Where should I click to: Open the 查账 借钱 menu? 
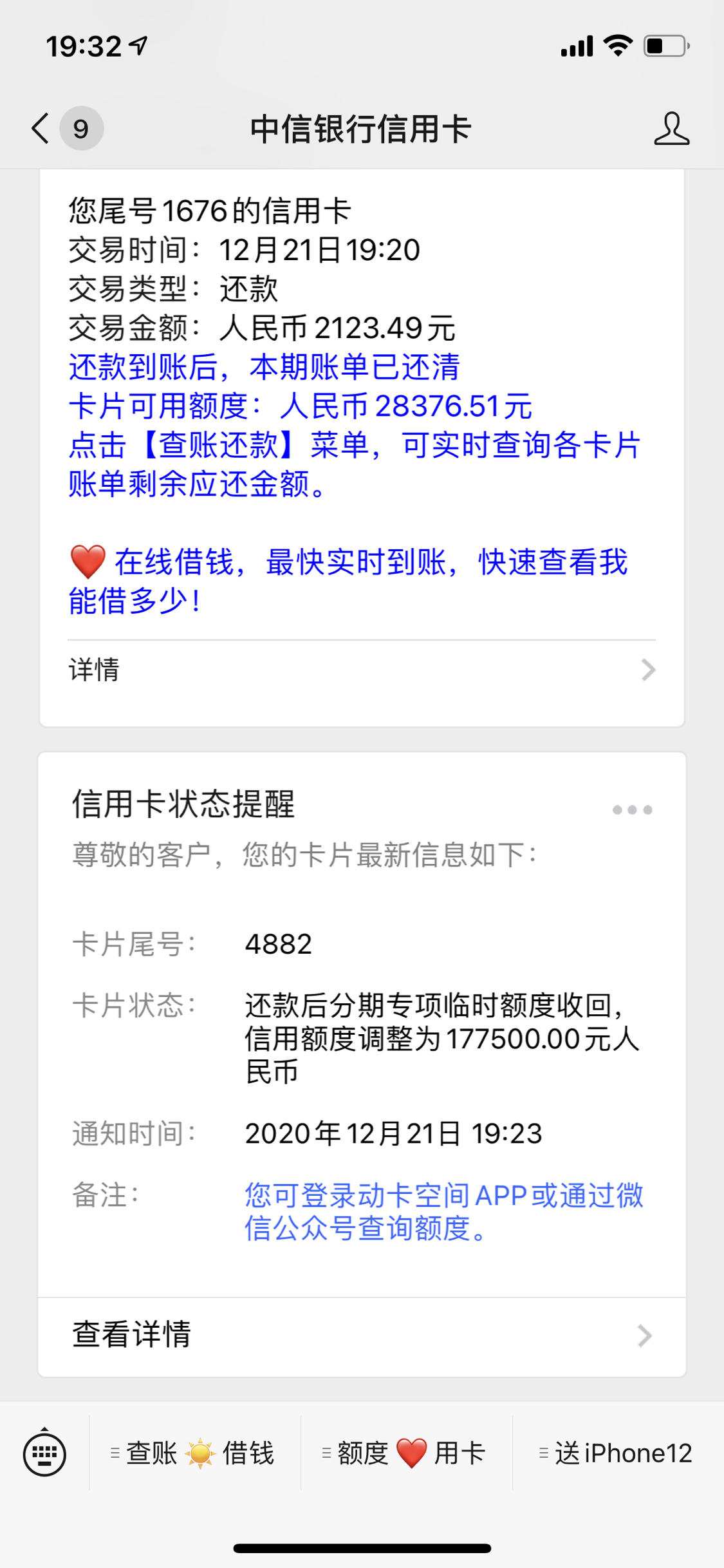tap(194, 1453)
